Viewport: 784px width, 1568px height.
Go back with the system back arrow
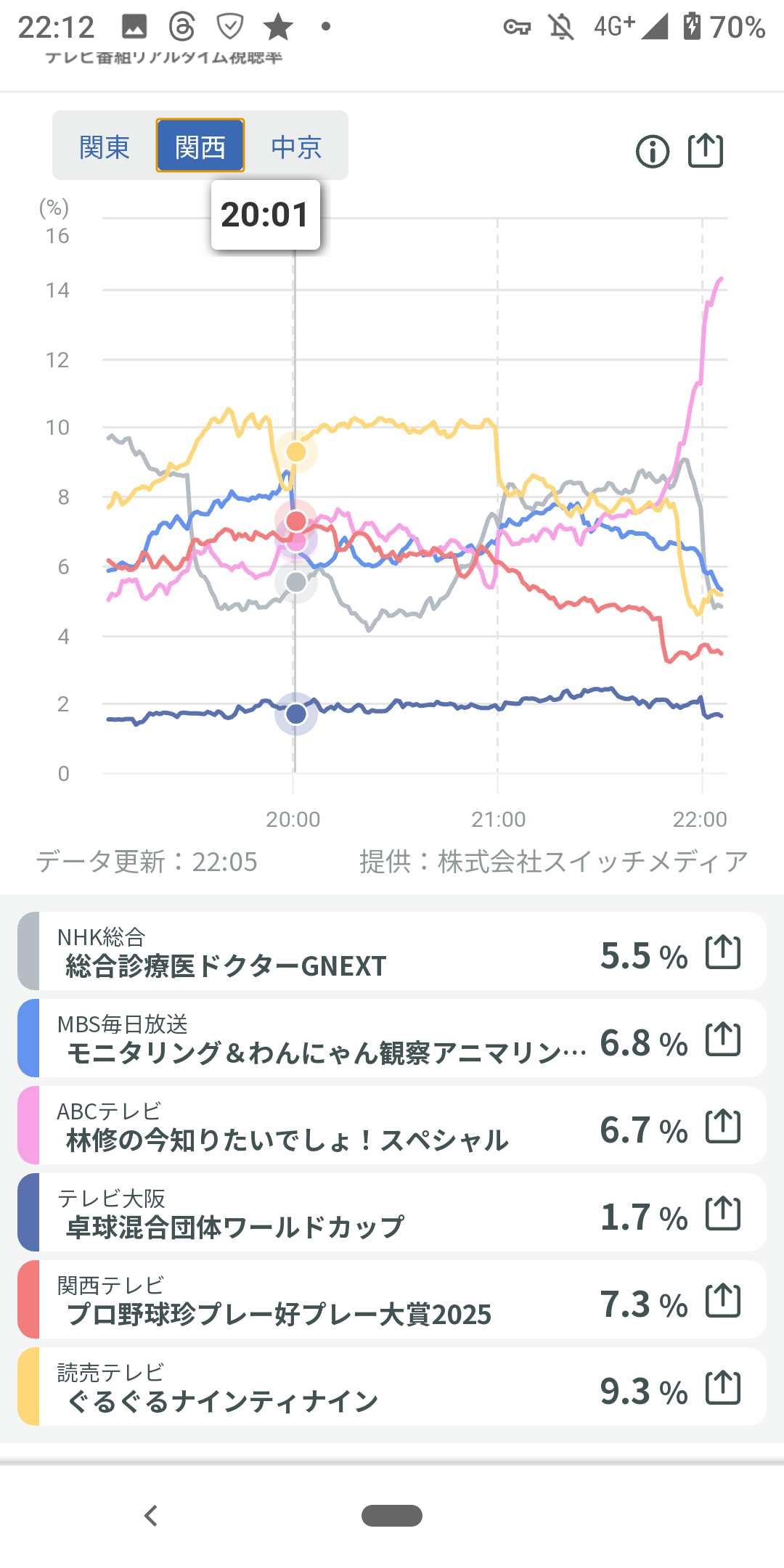pos(151,1516)
